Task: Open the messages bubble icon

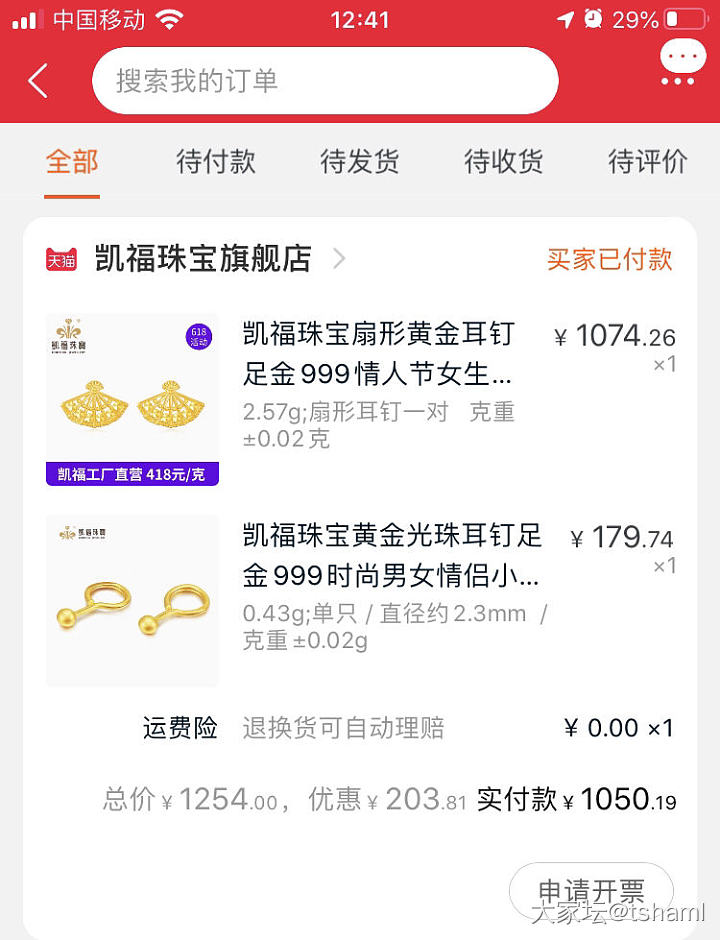Action: 682,60
